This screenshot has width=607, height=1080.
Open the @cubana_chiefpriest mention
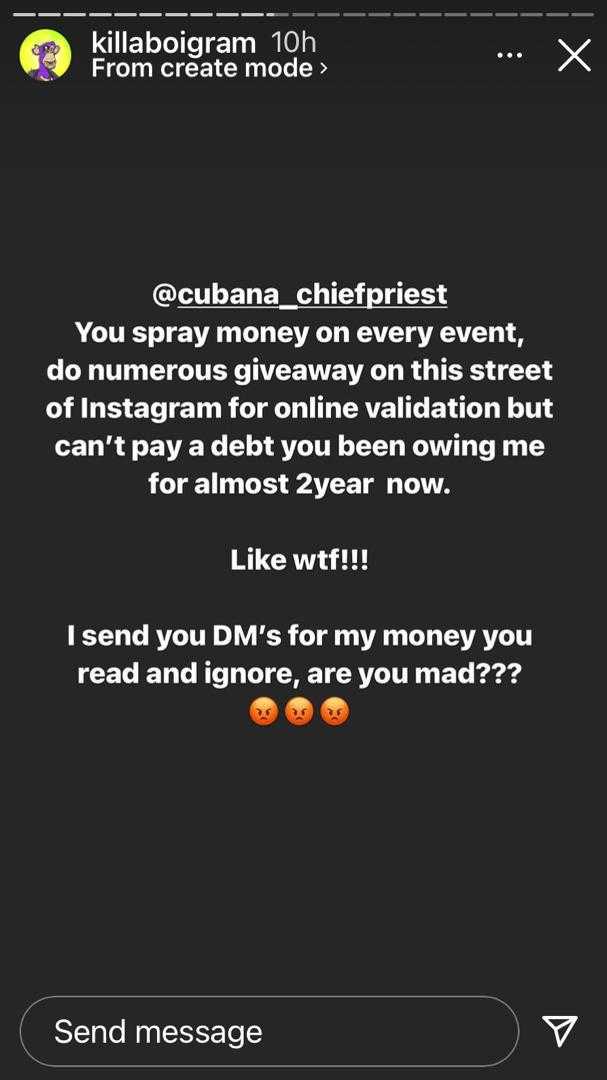click(x=300, y=295)
